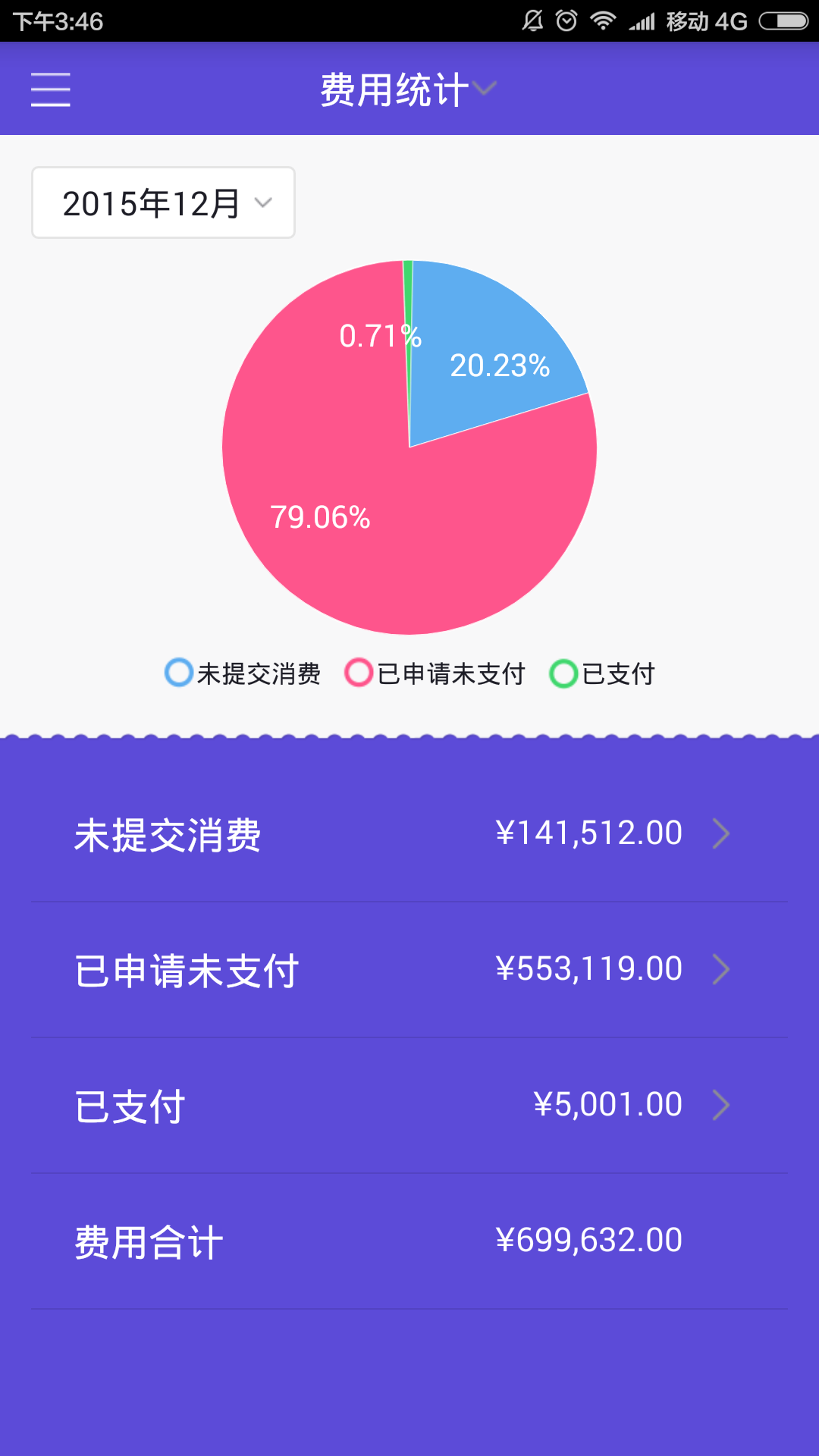Open the 已支付 ¥5,001.00 row
This screenshot has width=819, height=1456.
pos(409,1106)
